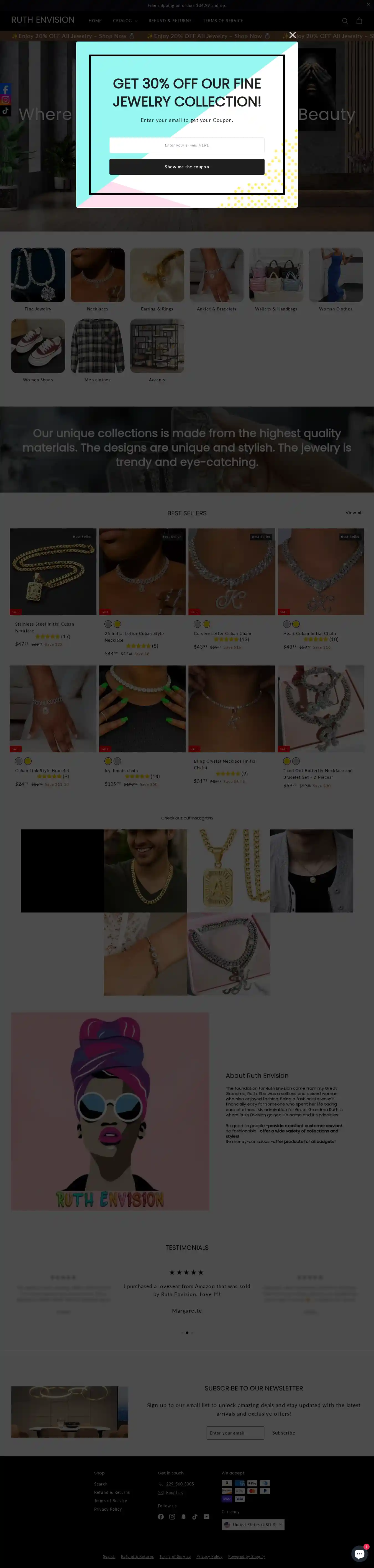This screenshot has height=1568, width=374.
Task: Tap Show me the coupon button
Action: pos(186,167)
